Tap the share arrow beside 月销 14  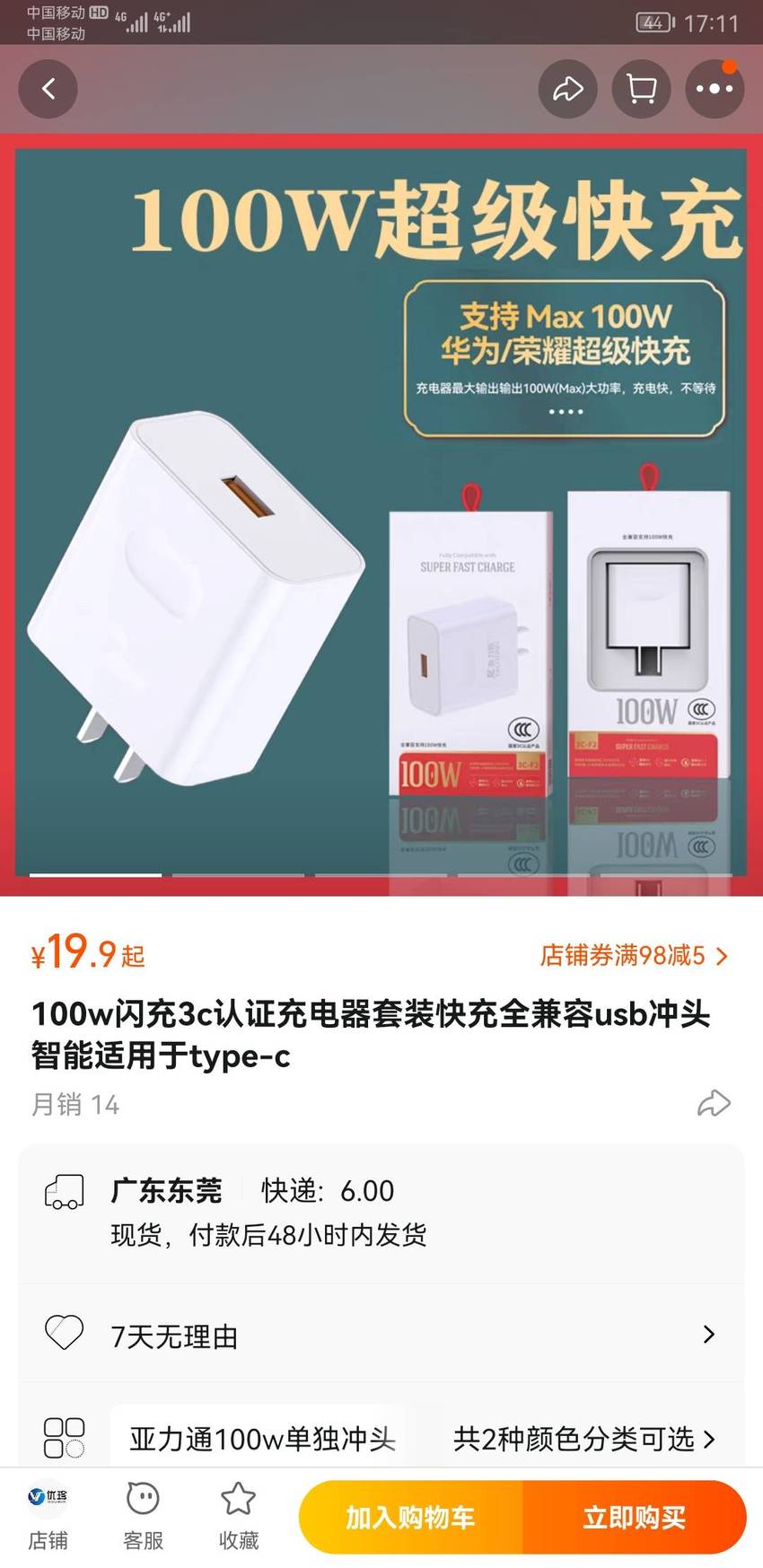(715, 1103)
